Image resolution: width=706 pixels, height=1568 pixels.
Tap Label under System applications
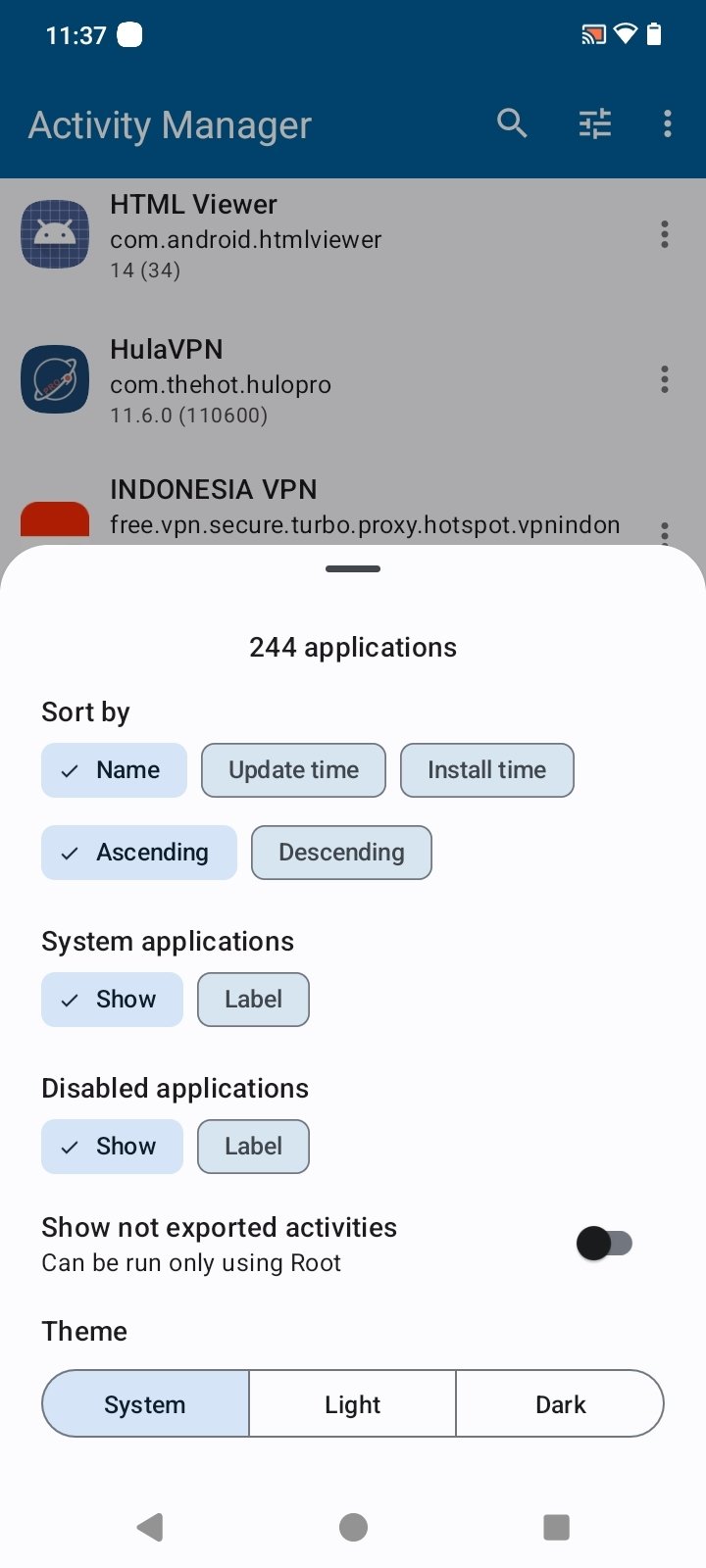253,1000
